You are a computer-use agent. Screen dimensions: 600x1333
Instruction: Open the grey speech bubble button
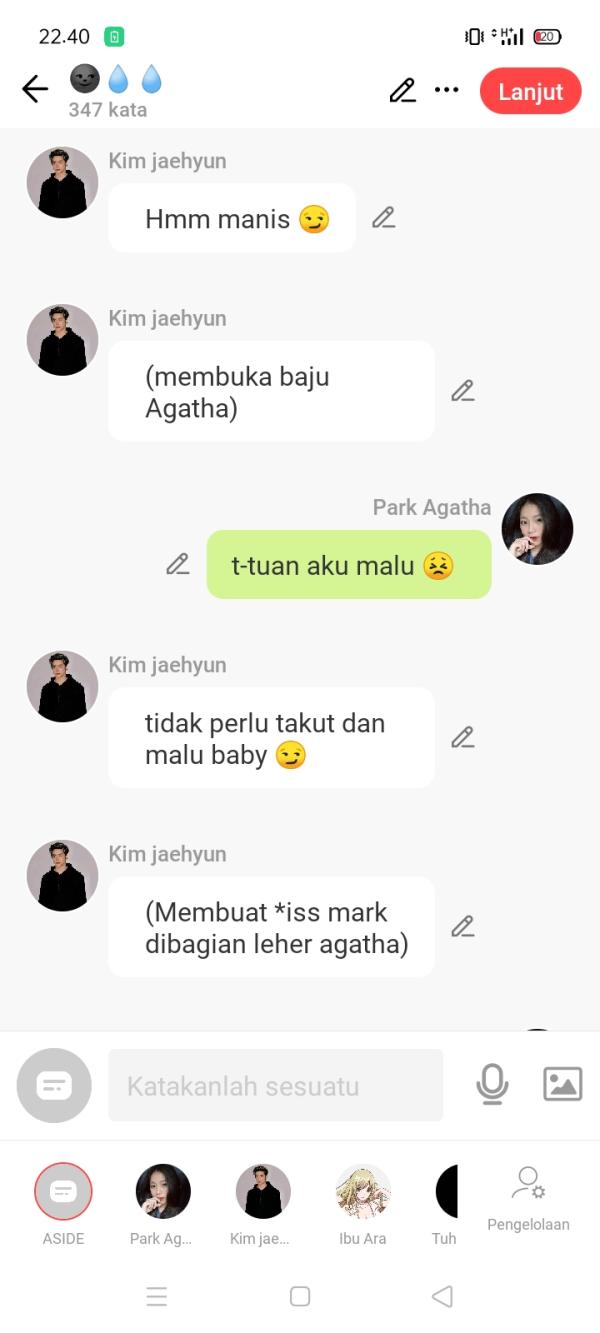tap(54, 1085)
